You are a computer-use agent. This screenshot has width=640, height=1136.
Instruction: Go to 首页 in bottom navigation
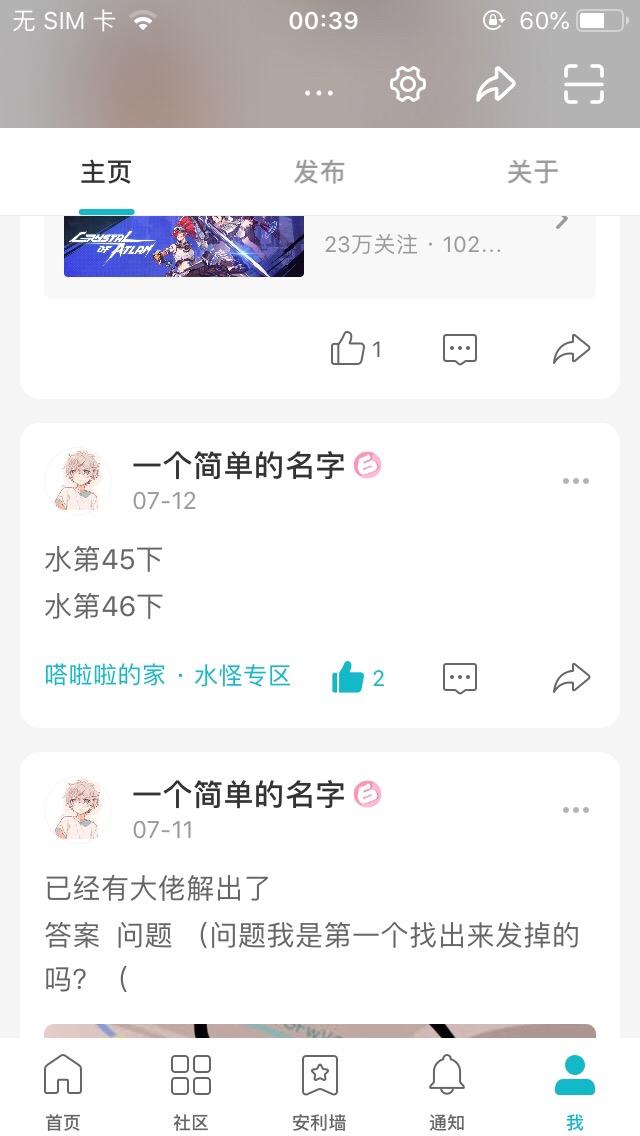(63, 1092)
